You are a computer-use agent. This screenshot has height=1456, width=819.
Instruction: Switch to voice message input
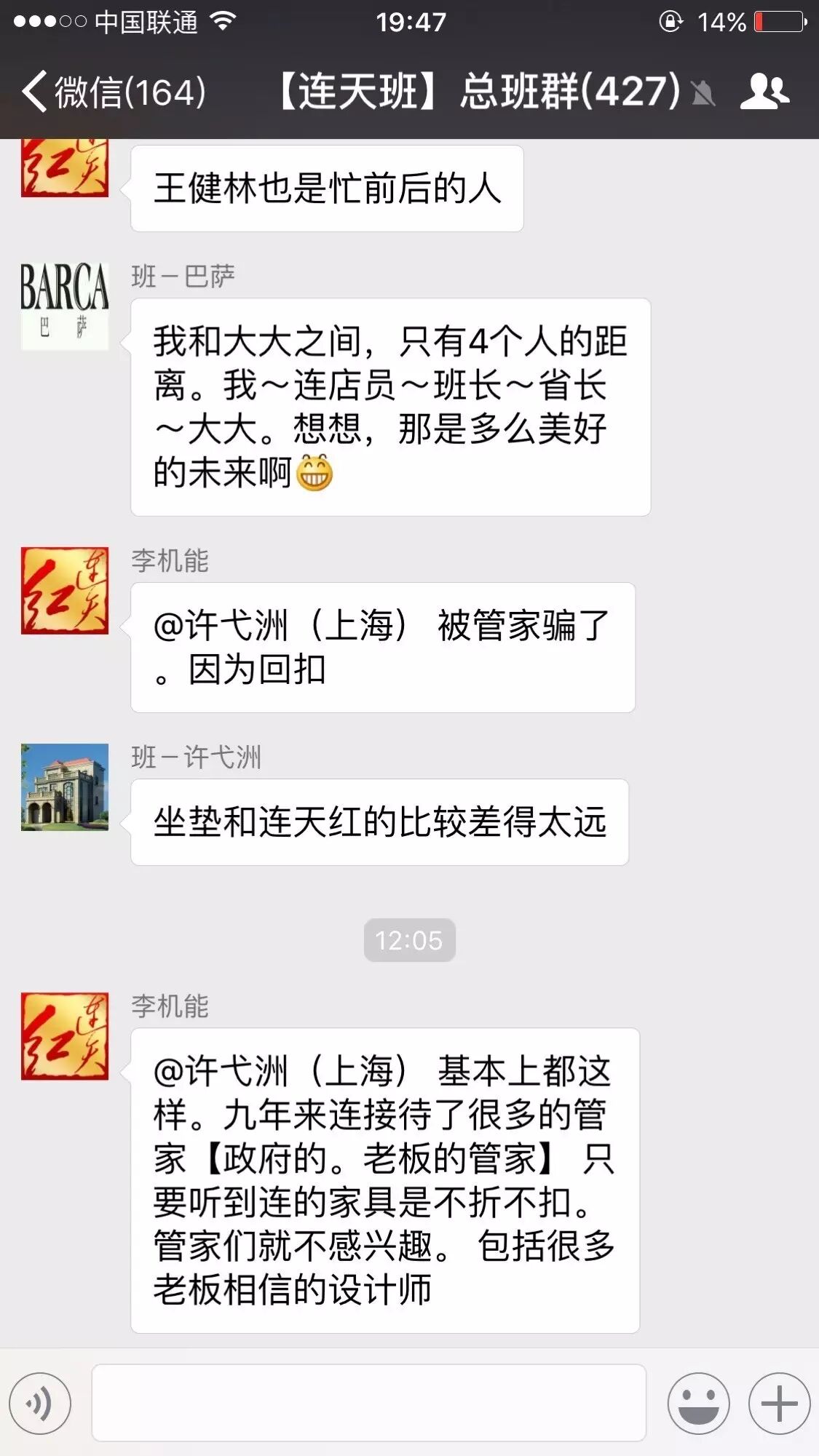[x=40, y=1403]
